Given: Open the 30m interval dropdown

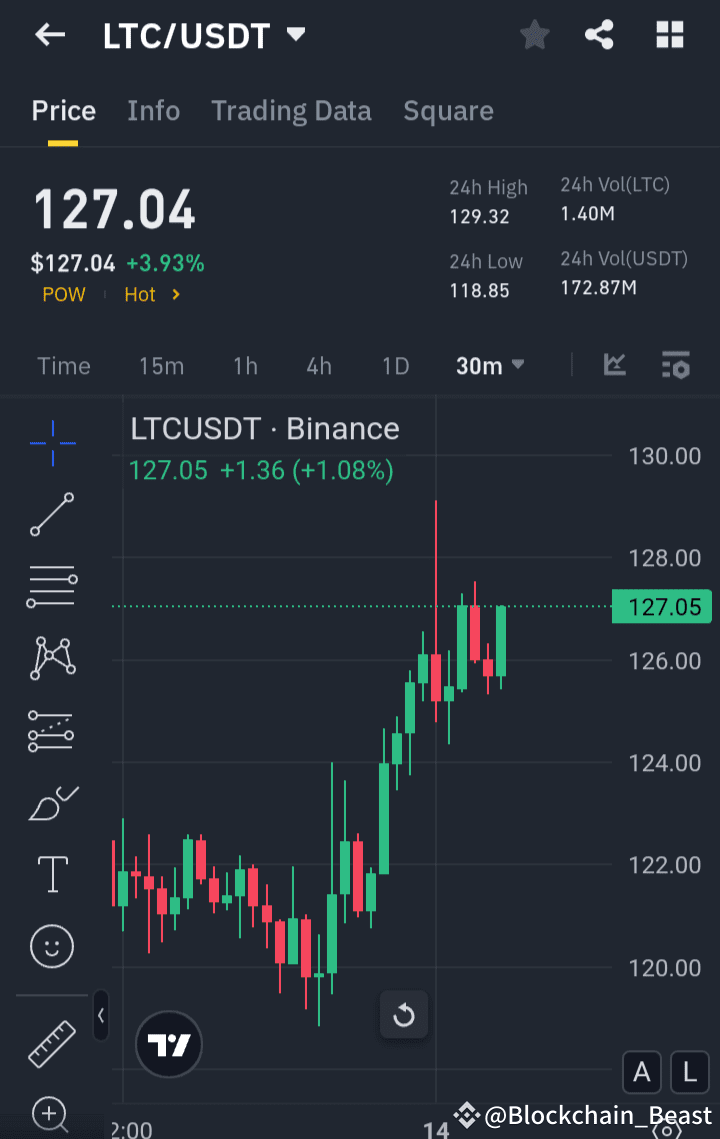Looking at the screenshot, I should (489, 366).
